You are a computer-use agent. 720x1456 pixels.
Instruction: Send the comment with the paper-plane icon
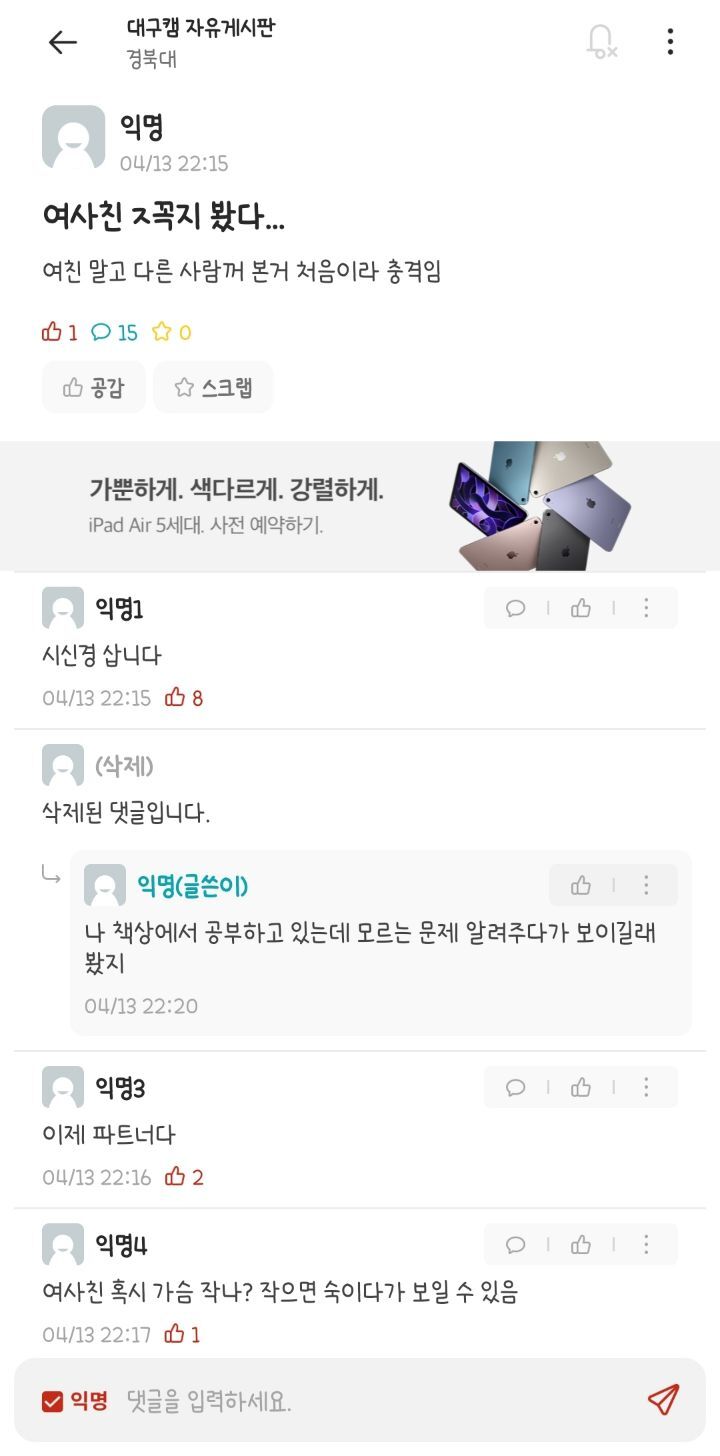pos(663,1400)
